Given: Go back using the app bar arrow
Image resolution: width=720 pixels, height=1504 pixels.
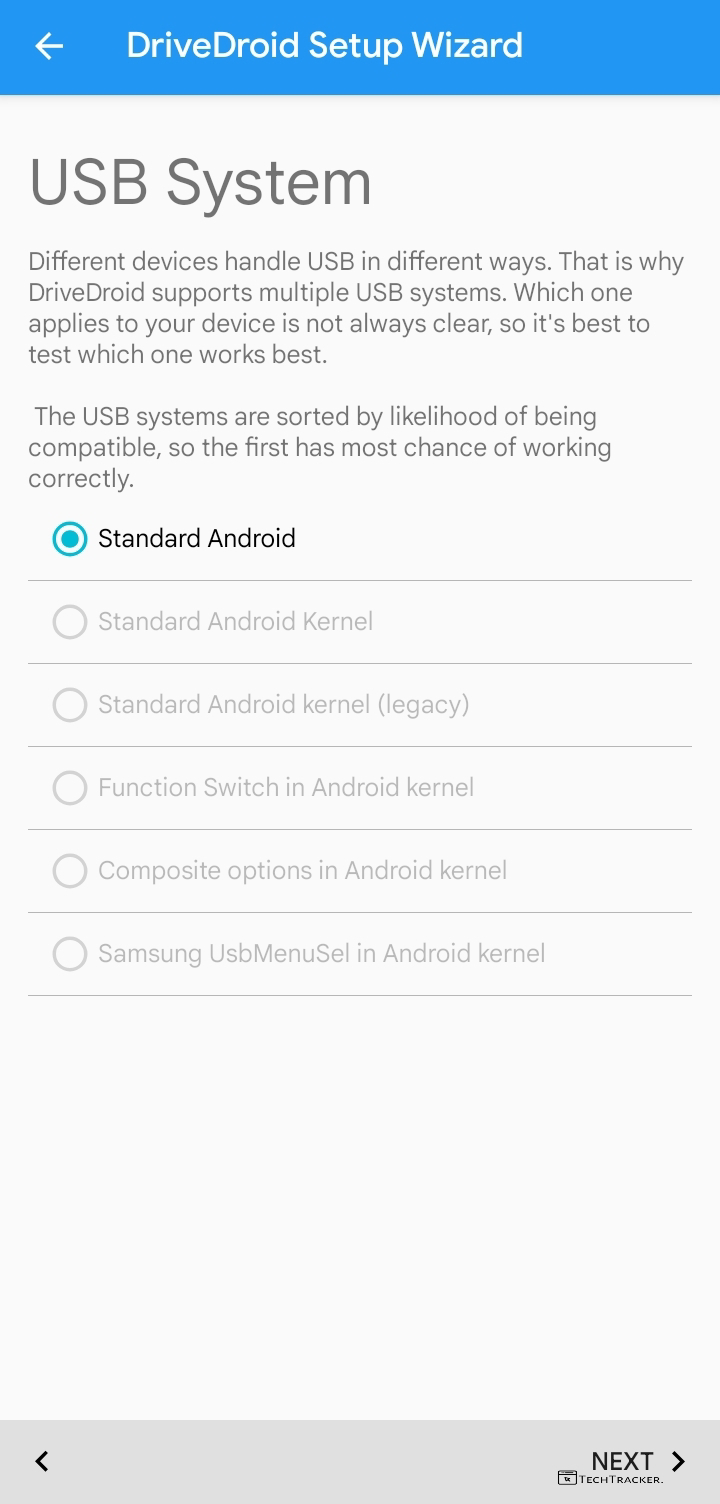Looking at the screenshot, I should [x=48, y=46].
